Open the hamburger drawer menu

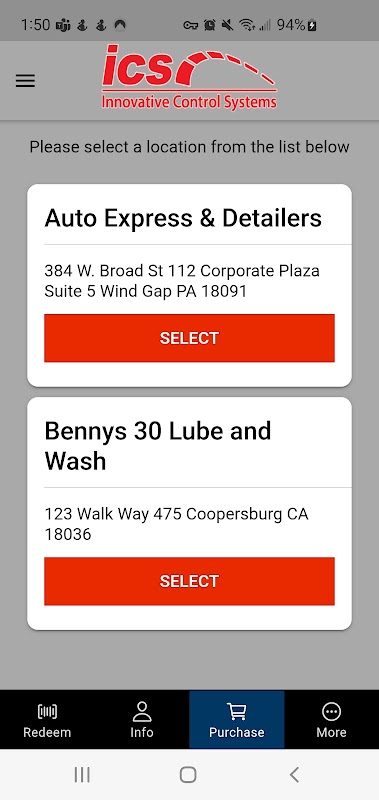25,81
